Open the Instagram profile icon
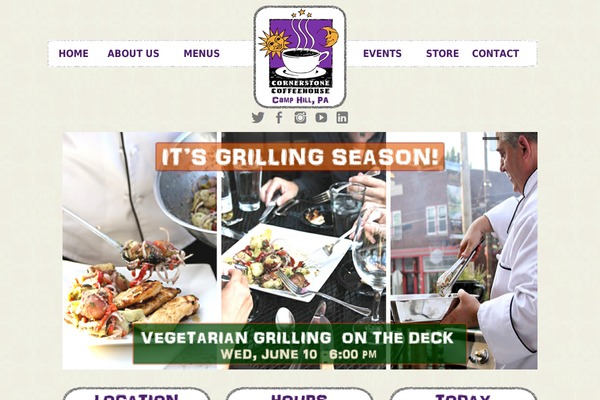 tap(300, 117)
